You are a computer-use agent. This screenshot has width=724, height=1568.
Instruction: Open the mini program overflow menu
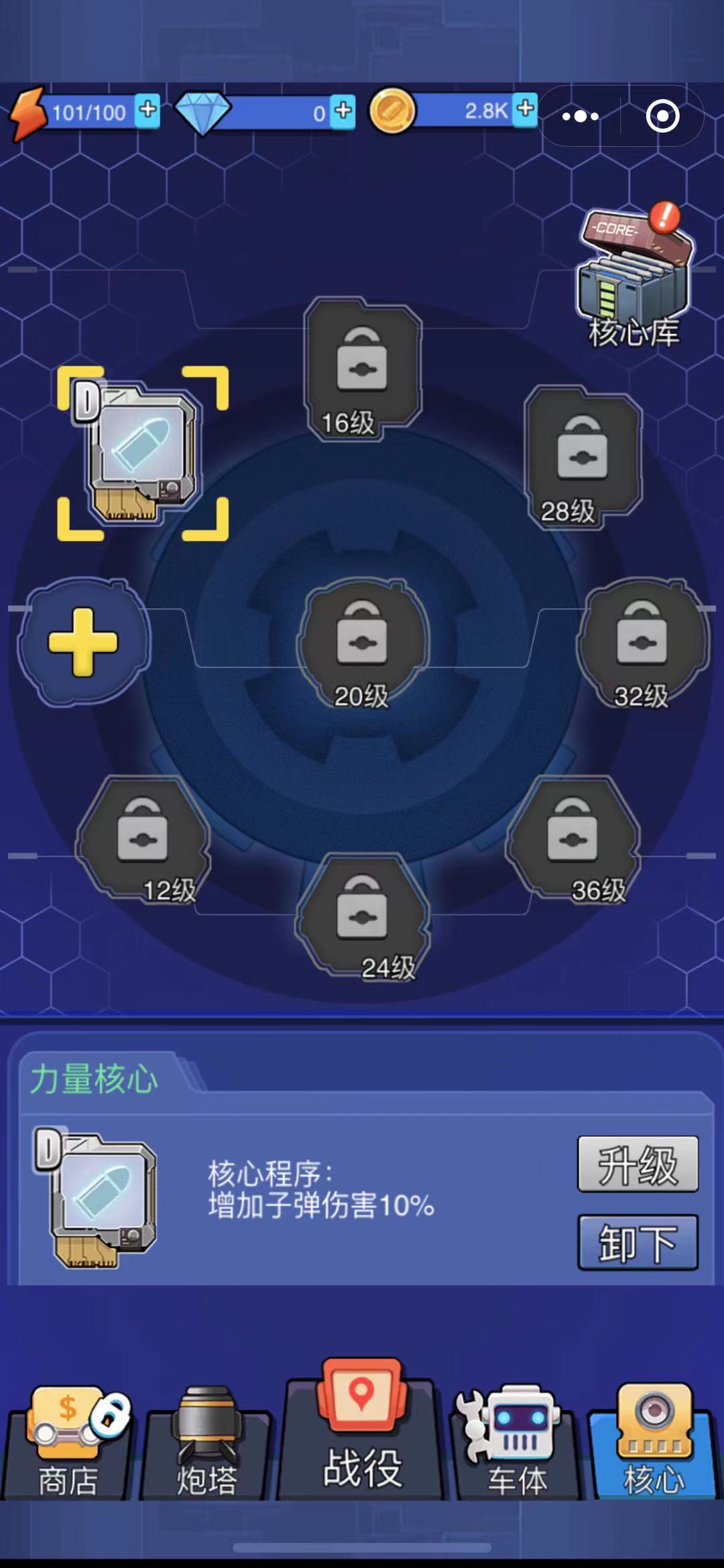pos(581,117)
